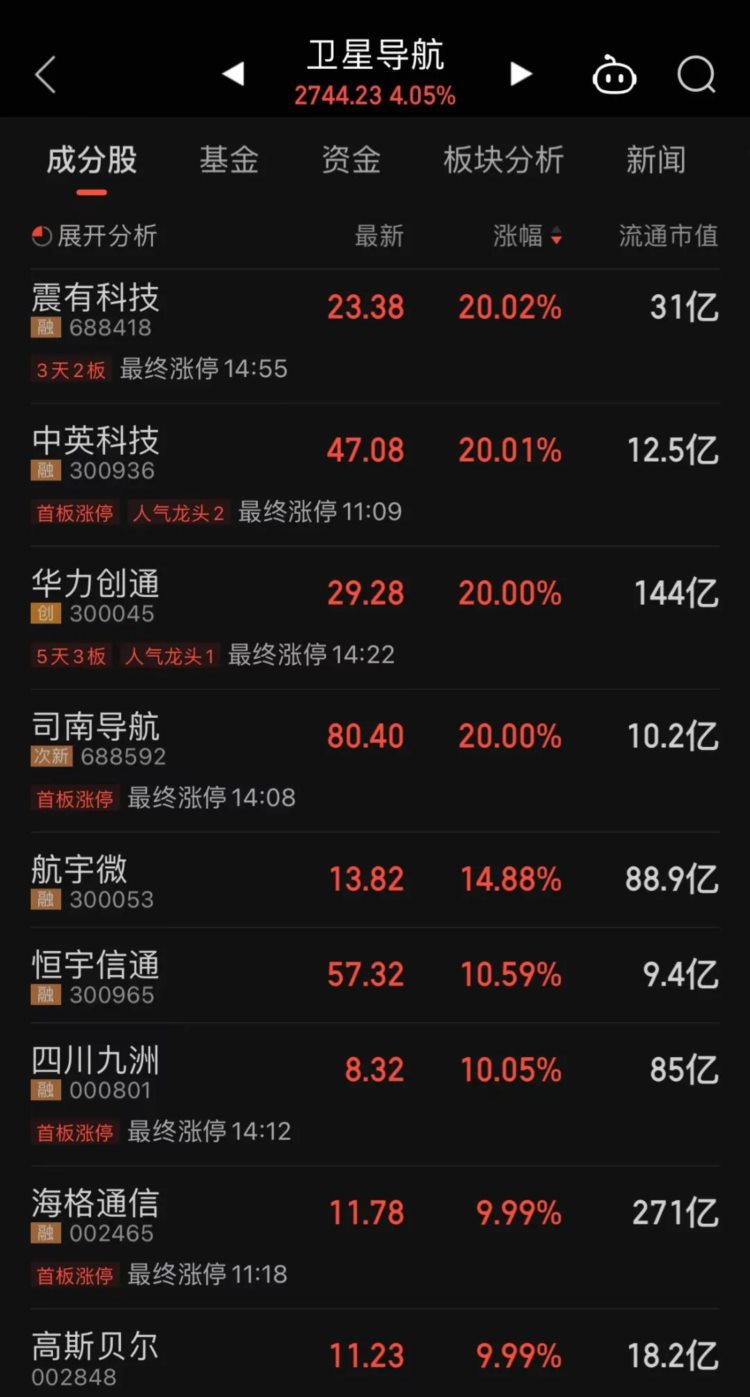Image resolution: width=750 pixels, height=1397 pixels.
Task: Tap the back arrow at top left
Action: (x=44, y=73)
